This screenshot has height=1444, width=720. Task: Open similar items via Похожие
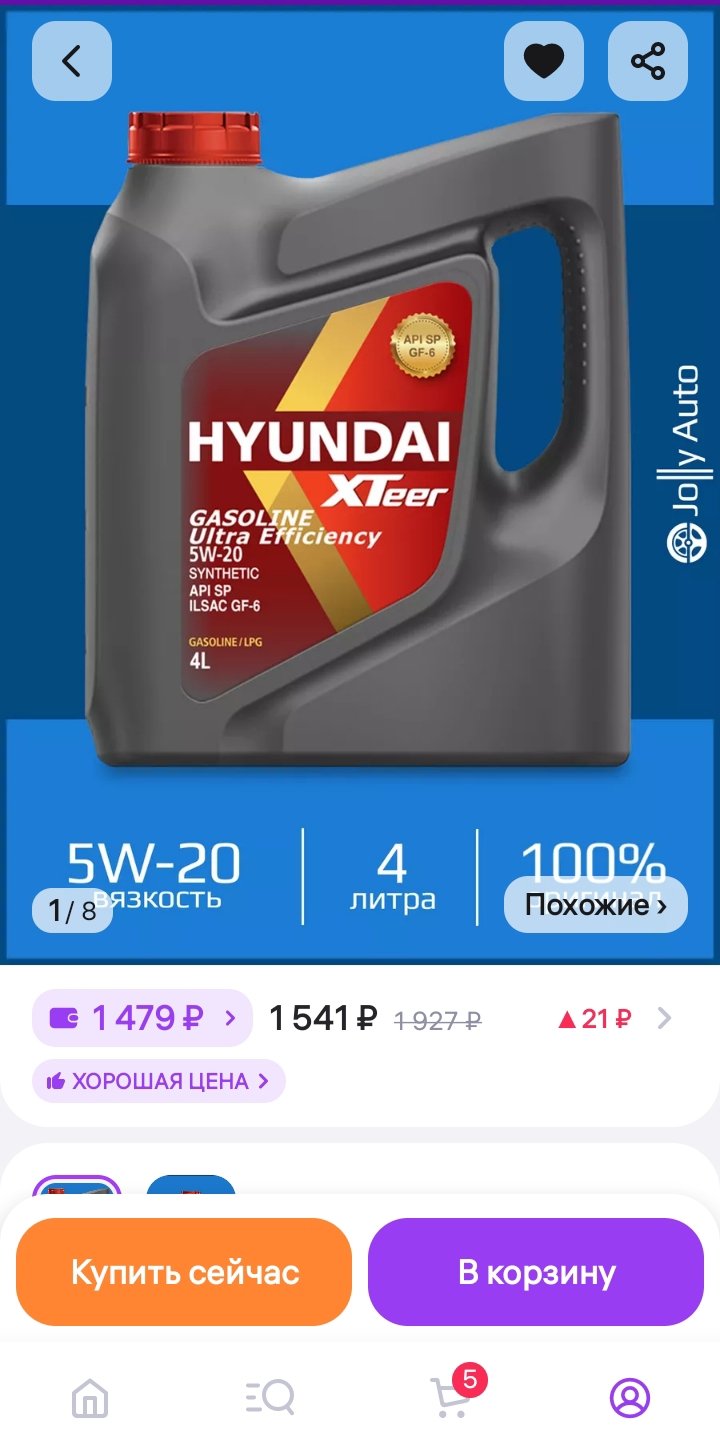click(596, 905)
